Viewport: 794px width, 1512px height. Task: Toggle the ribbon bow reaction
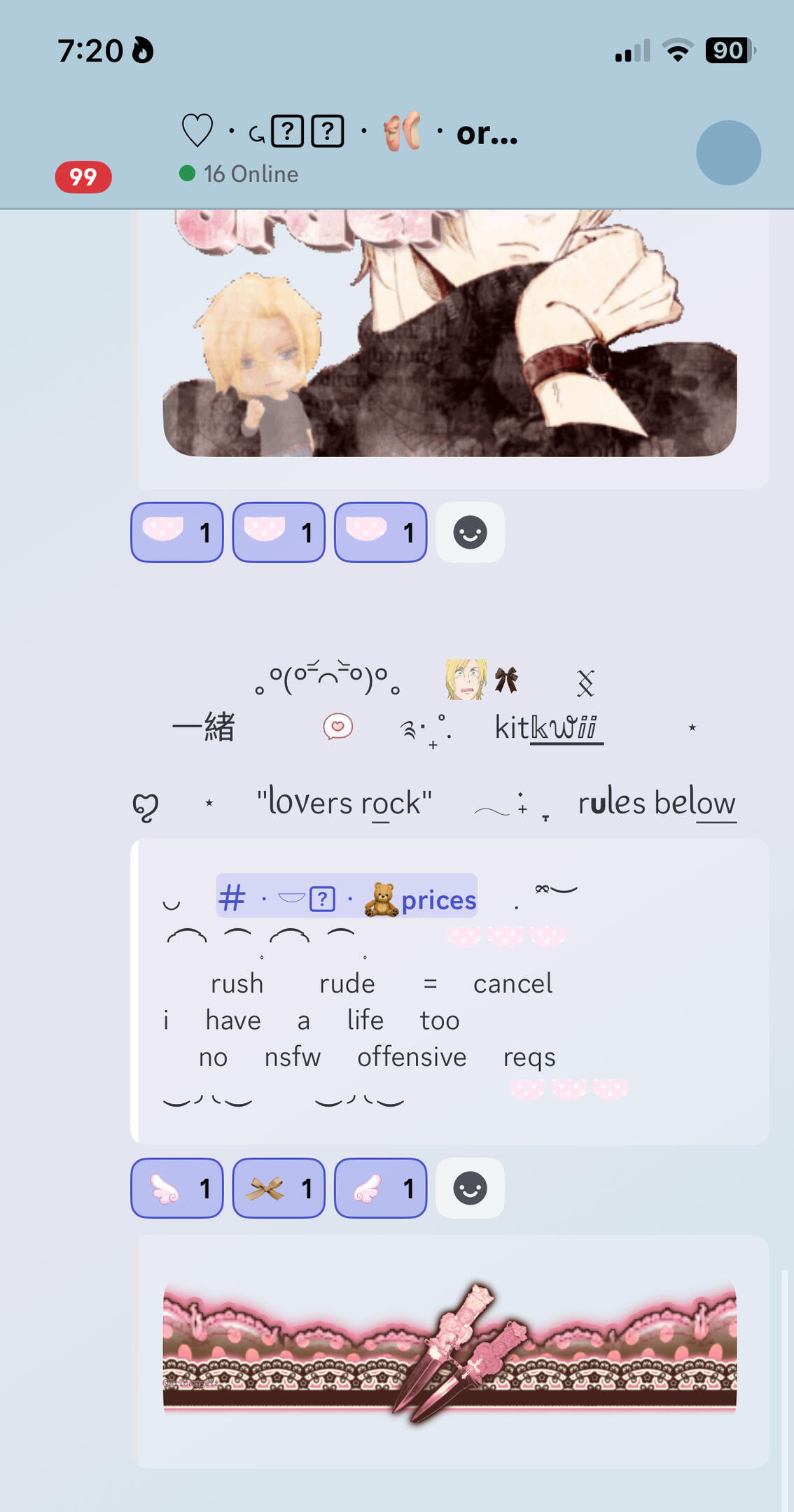click(x=279, y=1188)
